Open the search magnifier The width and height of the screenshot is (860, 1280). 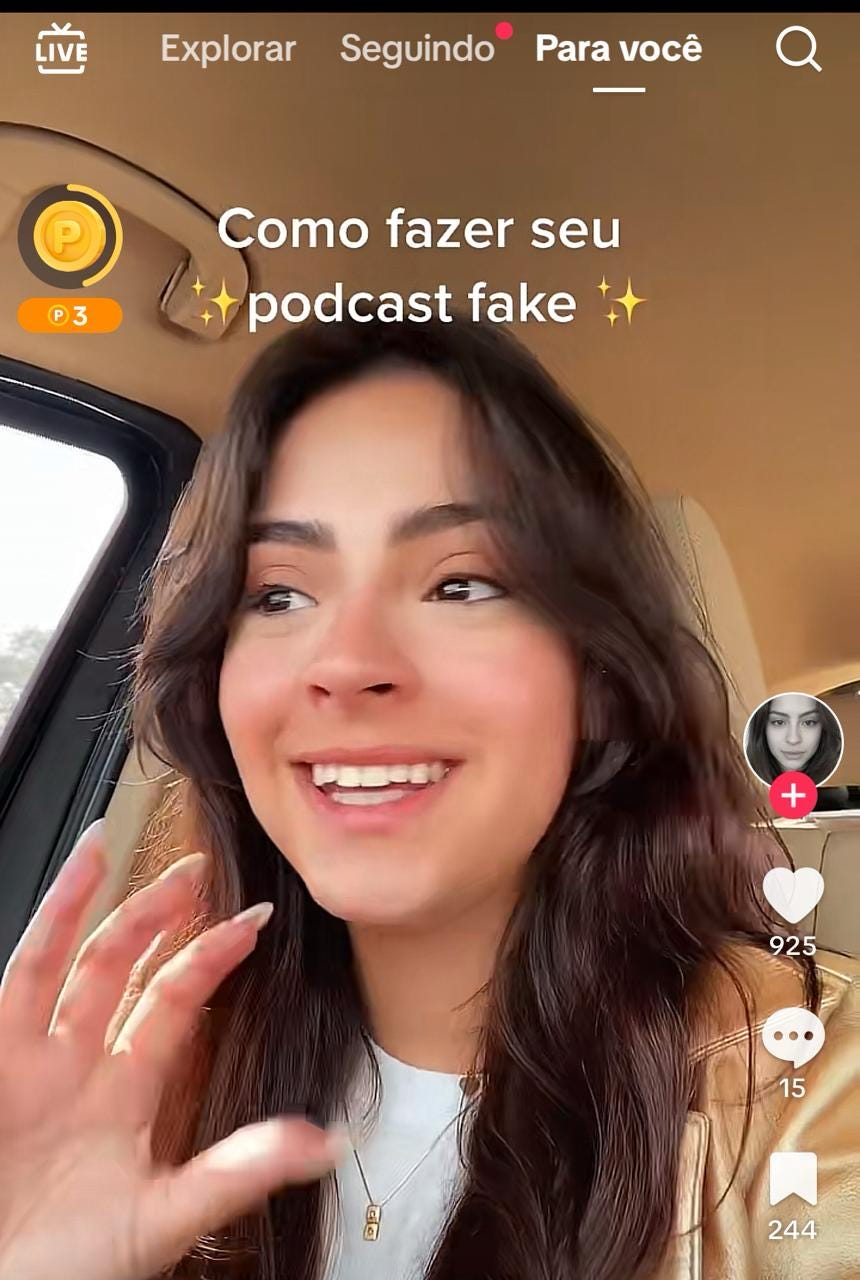tap(798, 49)
